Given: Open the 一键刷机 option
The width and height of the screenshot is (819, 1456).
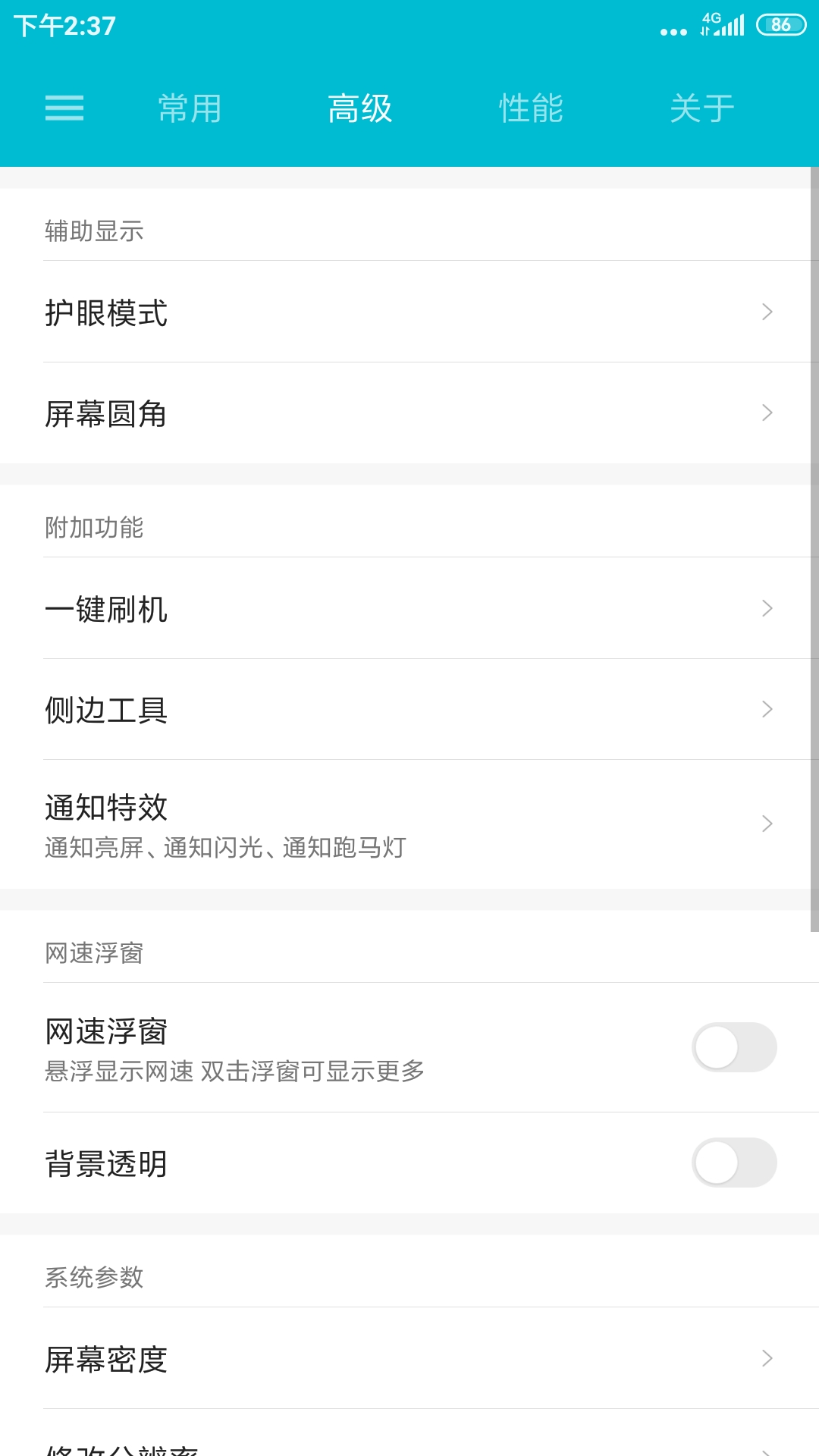Looking at the screenshot, I should point(409,608).
